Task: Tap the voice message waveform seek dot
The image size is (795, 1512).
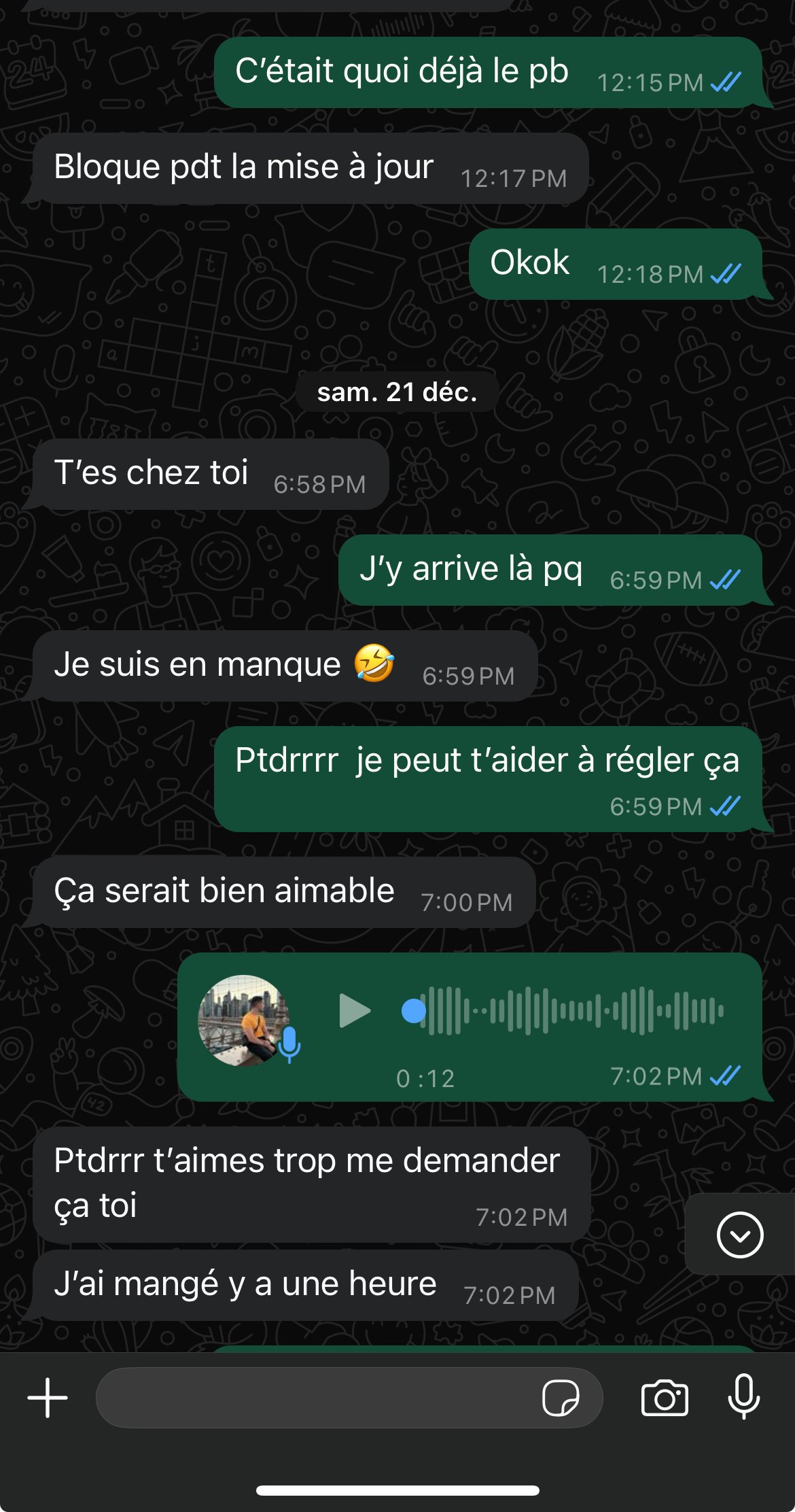Action: pos(413,1011)
